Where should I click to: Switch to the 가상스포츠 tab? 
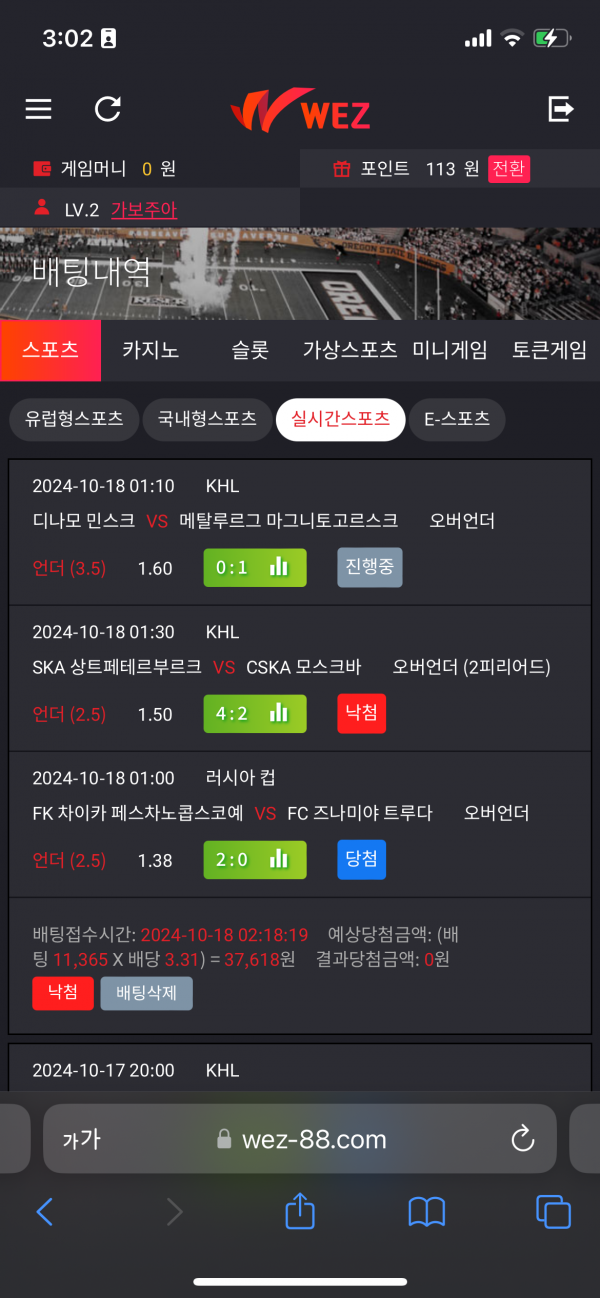point(350,350)
